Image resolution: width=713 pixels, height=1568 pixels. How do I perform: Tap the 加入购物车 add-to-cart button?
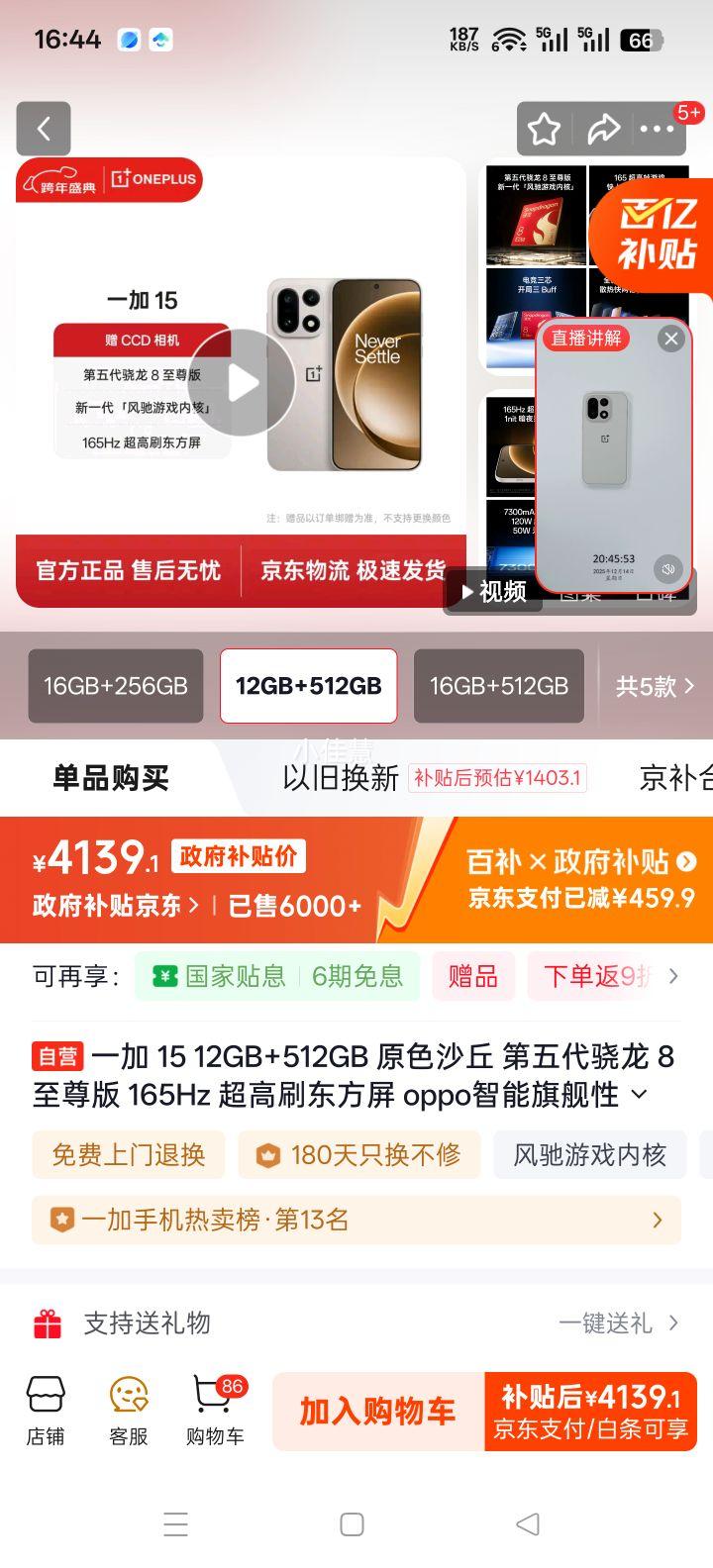[374, 1413]
